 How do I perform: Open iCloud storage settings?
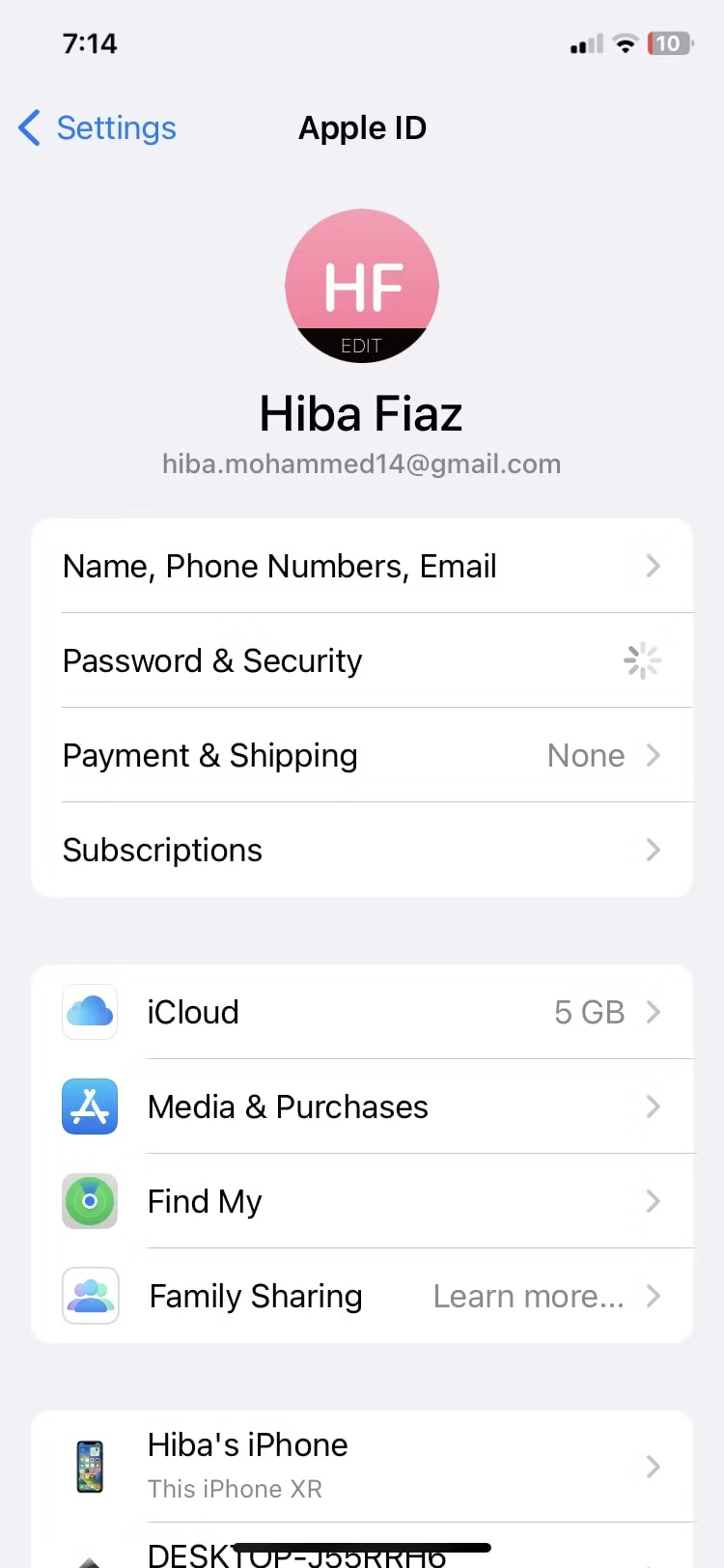362,1012
